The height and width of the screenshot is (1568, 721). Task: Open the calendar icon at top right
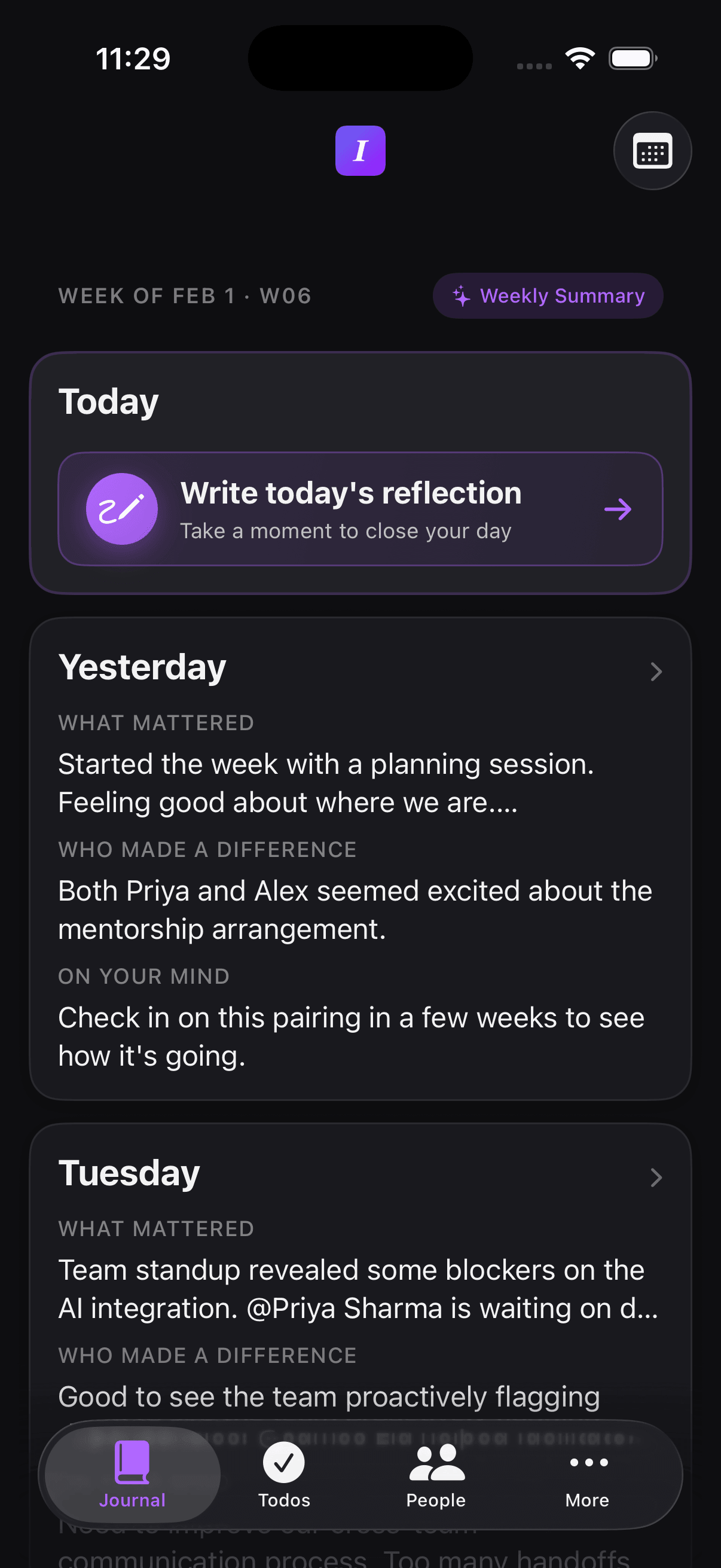(652, 151)
